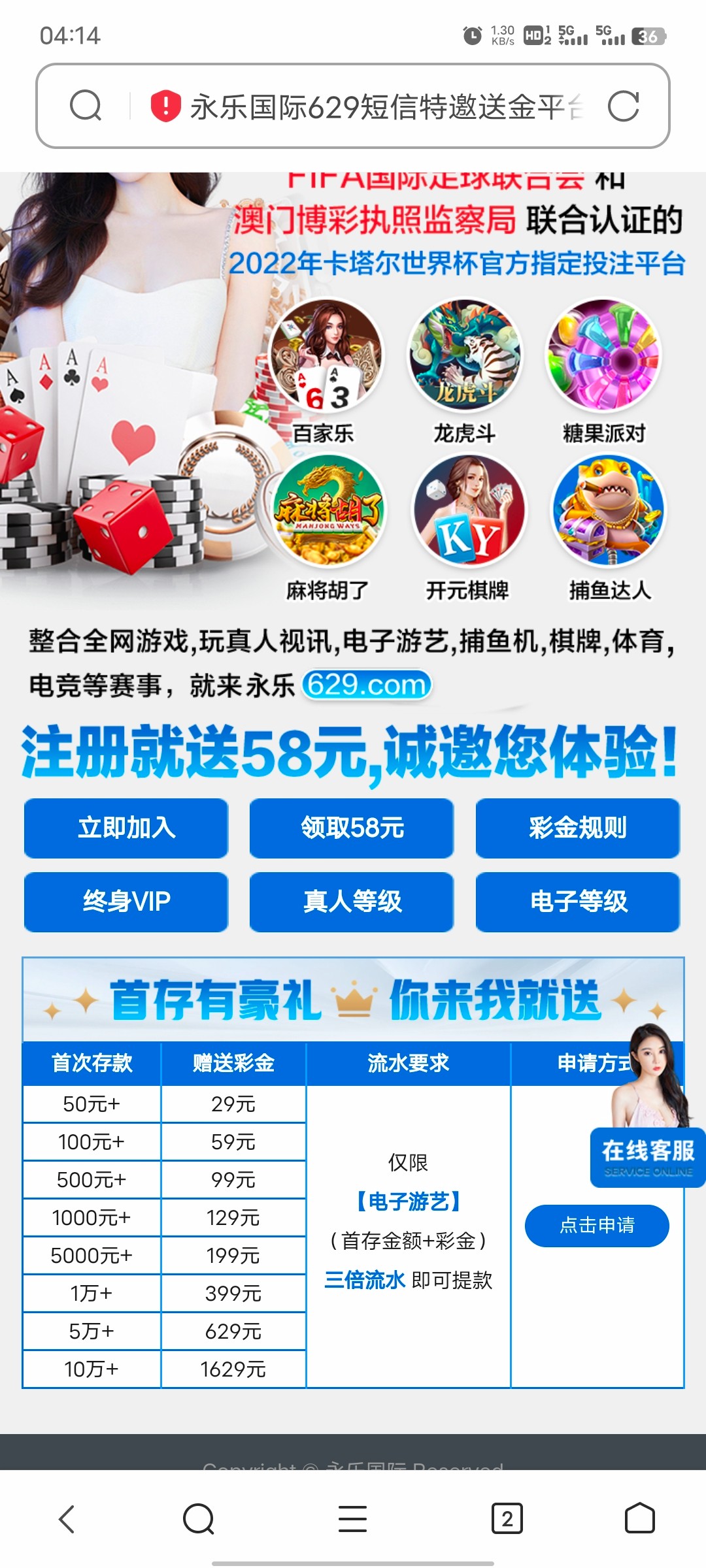This screenshot has width=706, height=1568.
Task: Open the tab switcher showing 2 tabs
Action: pyautogui.click(x=507, y=1519)
